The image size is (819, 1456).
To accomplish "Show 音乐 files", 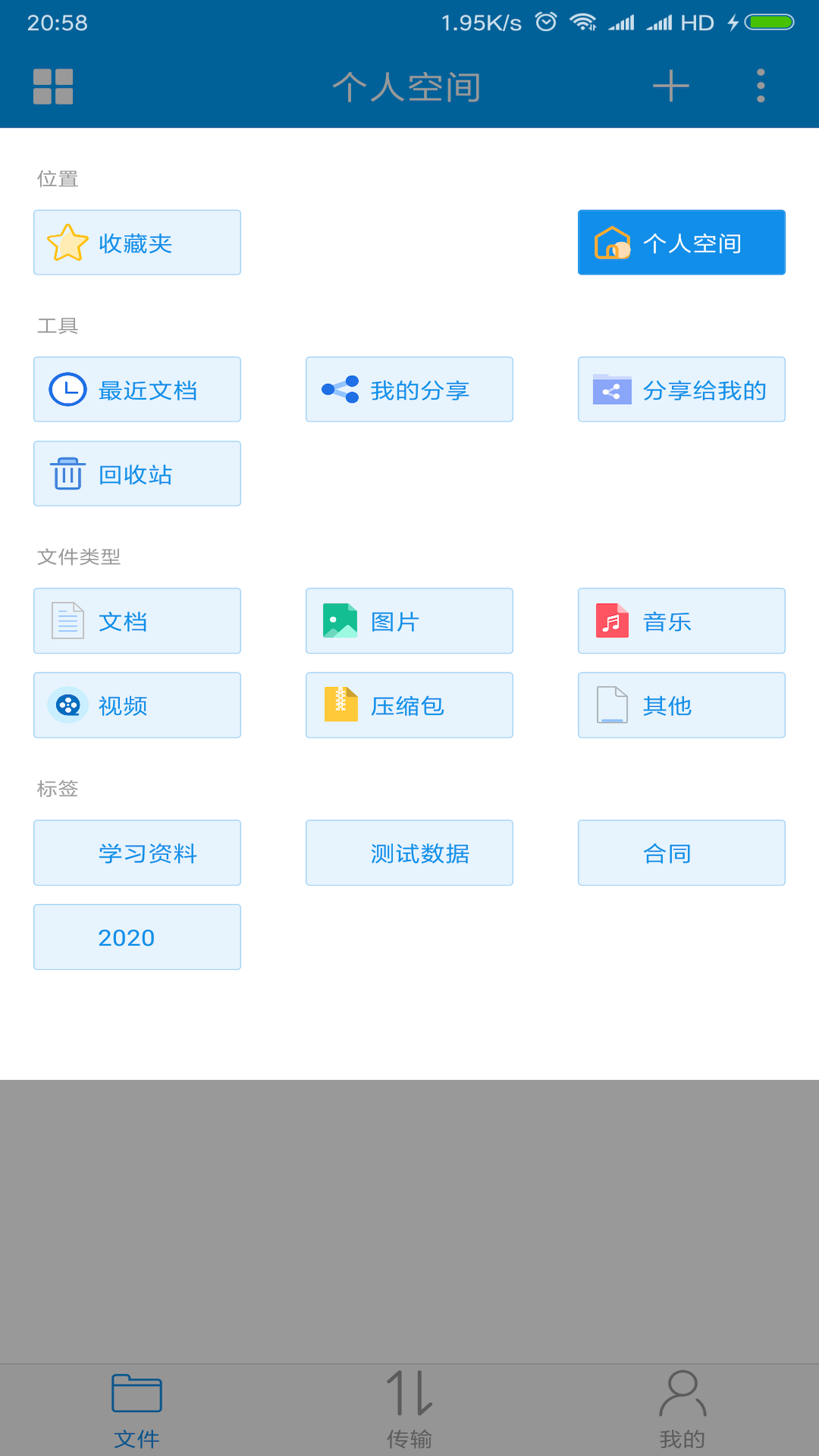I will click(x=681, y=621).
